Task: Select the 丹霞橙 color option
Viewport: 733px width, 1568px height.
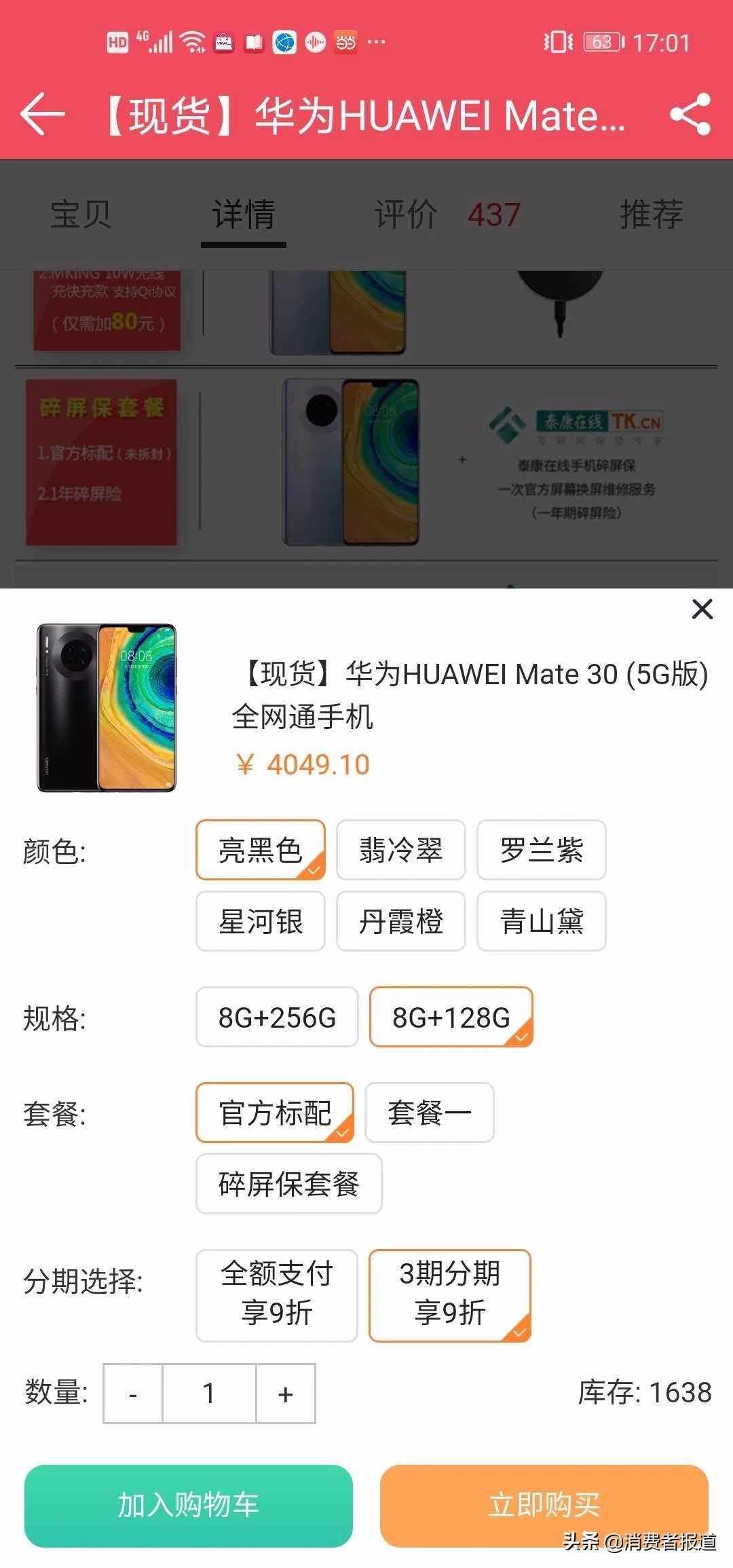Action: [400, 921]
